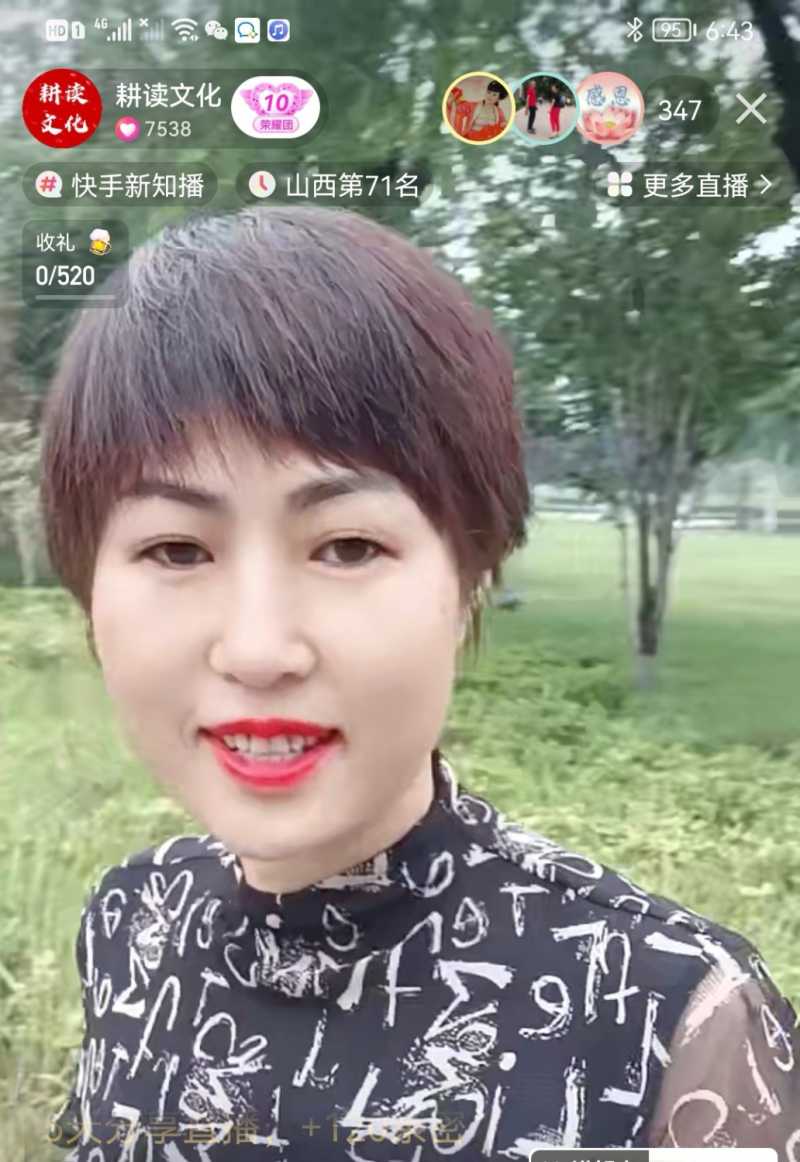Viewport: 800px width, 1162px height.
Task: Open the second viewer avatar thumbnail
Action: click(544, 110)
